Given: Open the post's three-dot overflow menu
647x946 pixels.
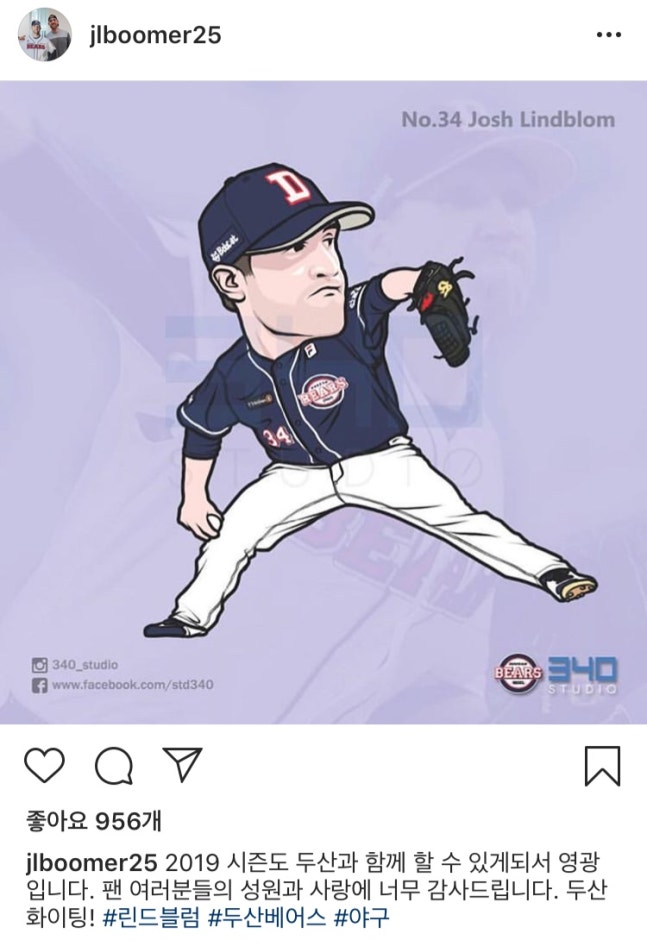Looking at the screenshot, I should coord(608,35).
